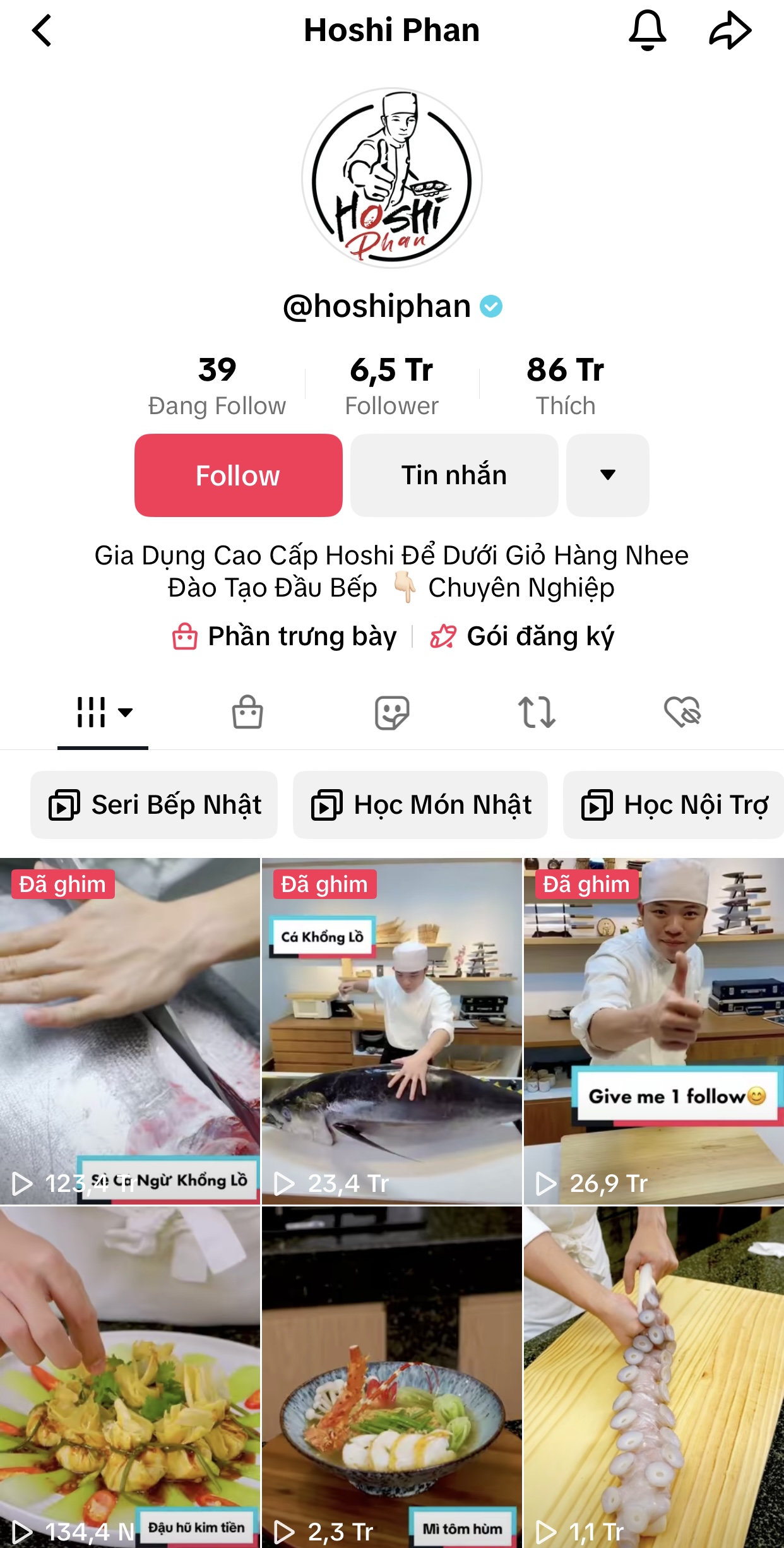Share this profile via arrow icon
The height and width of the screenshot is (1548, 784).
pos(730,30)
